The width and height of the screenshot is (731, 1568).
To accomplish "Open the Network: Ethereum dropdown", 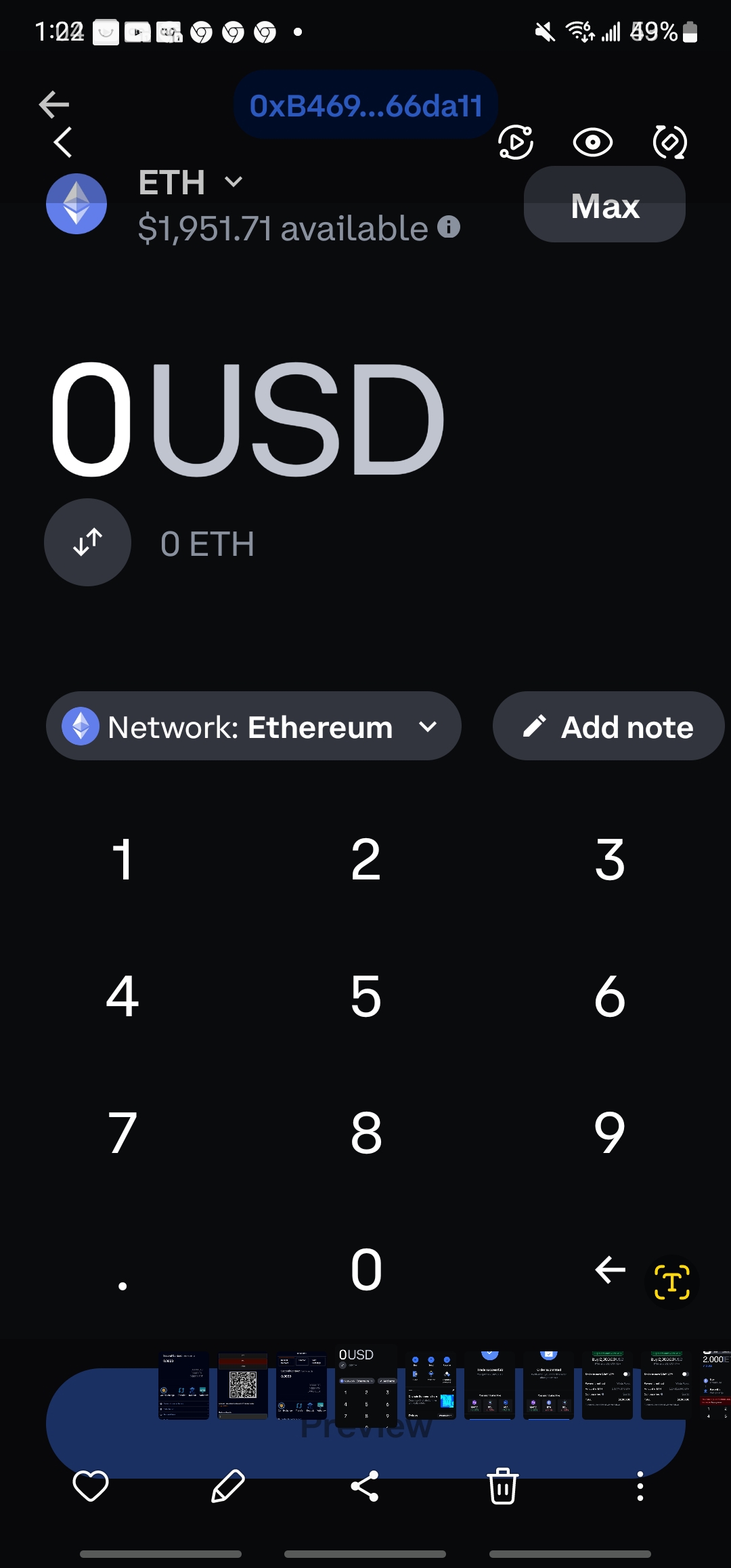I will pos(253,726).
